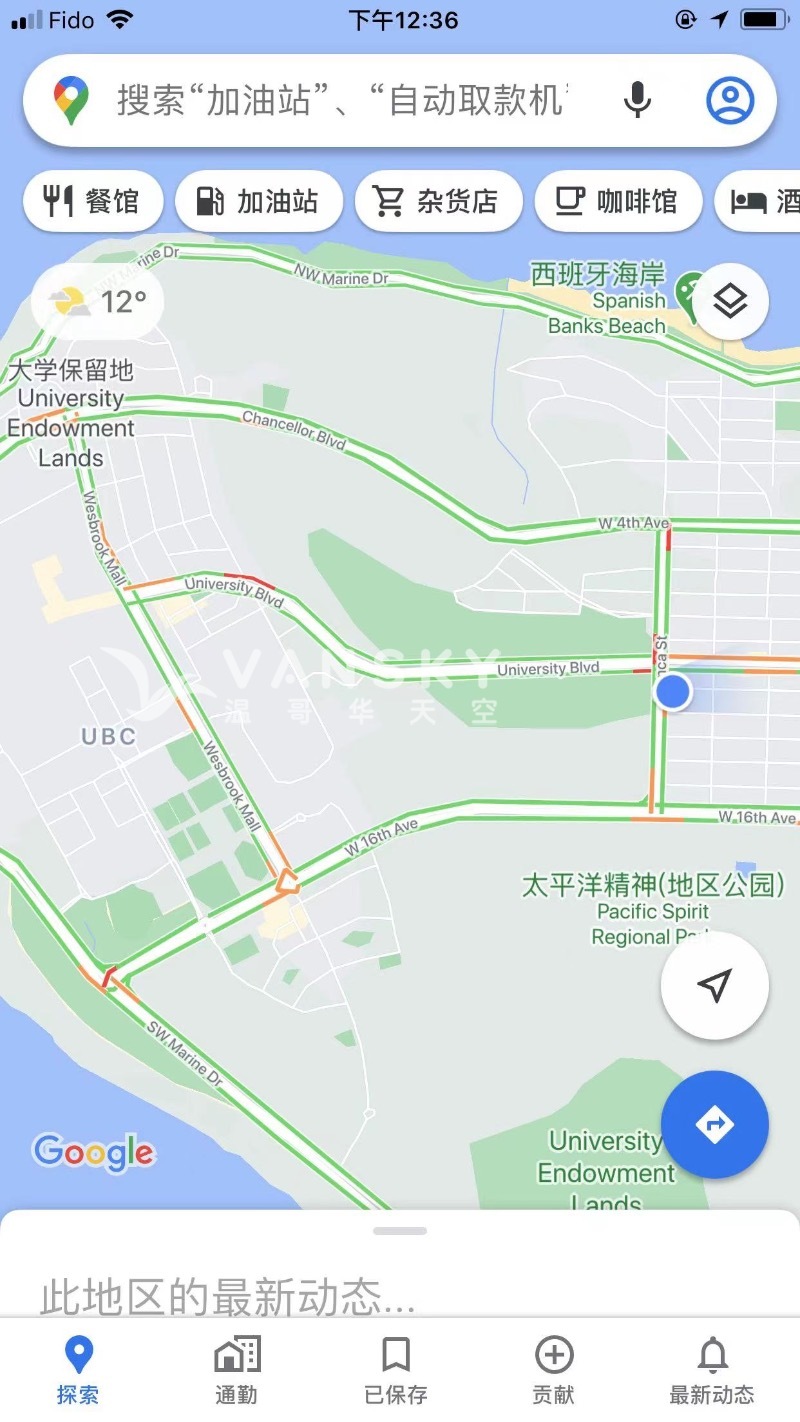800x1422 pixels.
Task: Select the 餐馆 restaurants chip
Action: click(93, 201)
